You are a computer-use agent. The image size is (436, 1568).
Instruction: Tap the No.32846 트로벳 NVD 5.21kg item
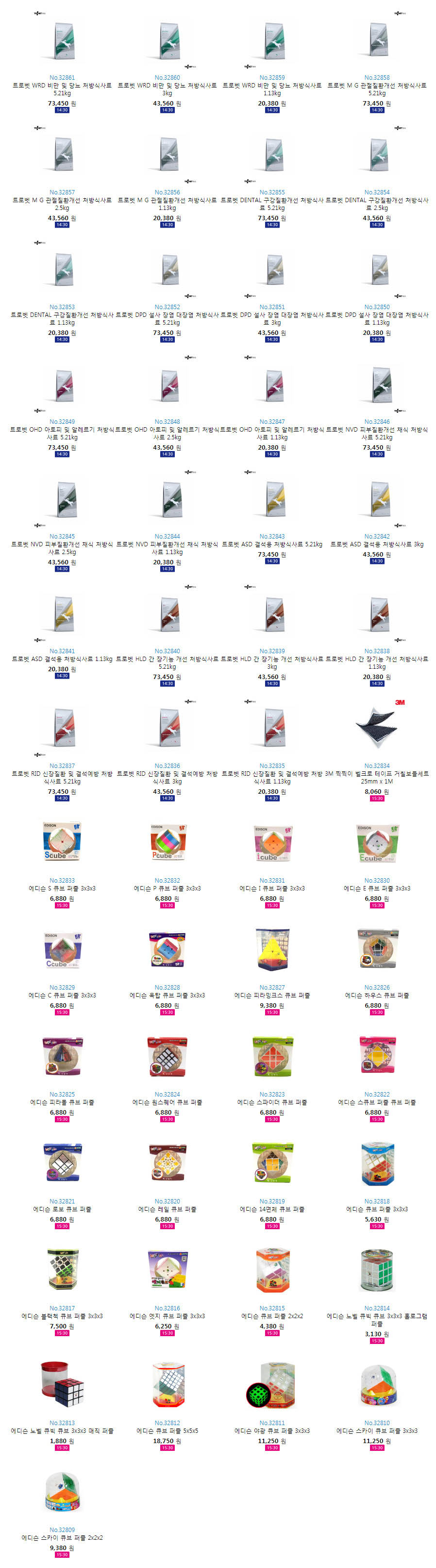376,430
